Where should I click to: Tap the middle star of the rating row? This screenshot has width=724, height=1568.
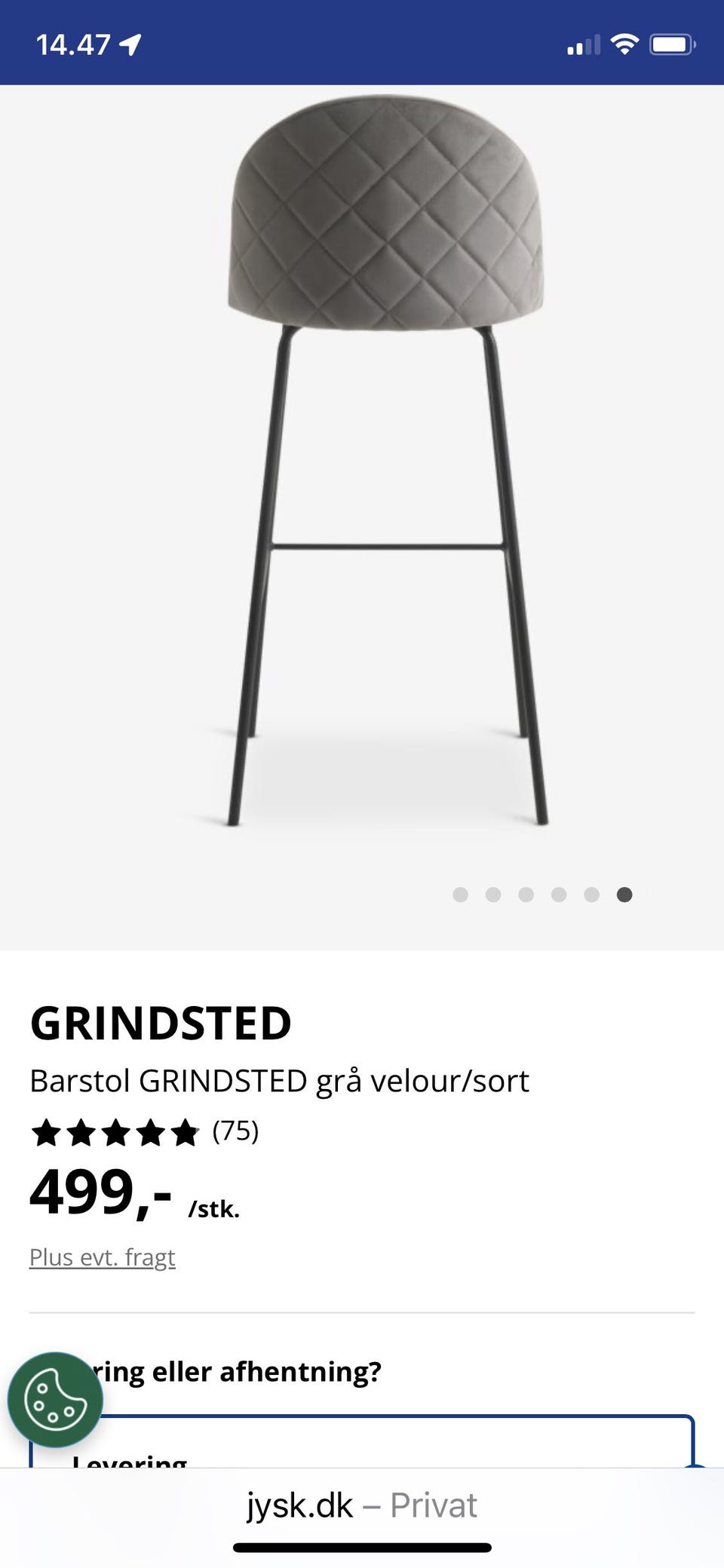115,1131
